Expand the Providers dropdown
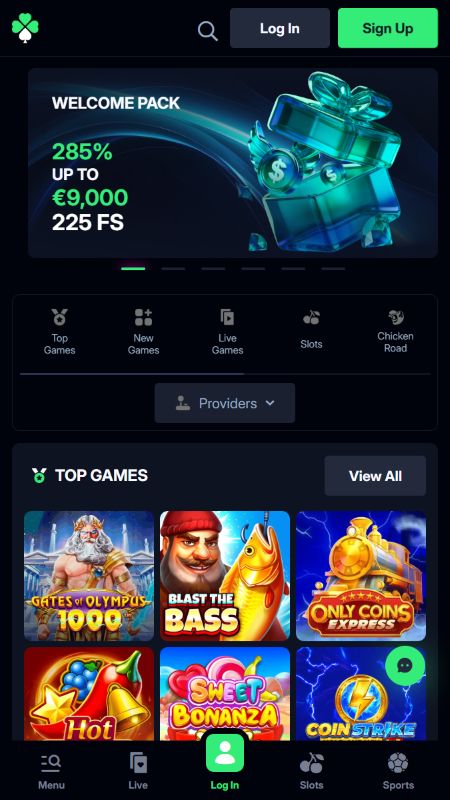The height and width of the screenshot is (800, 450). pos(225,403)
